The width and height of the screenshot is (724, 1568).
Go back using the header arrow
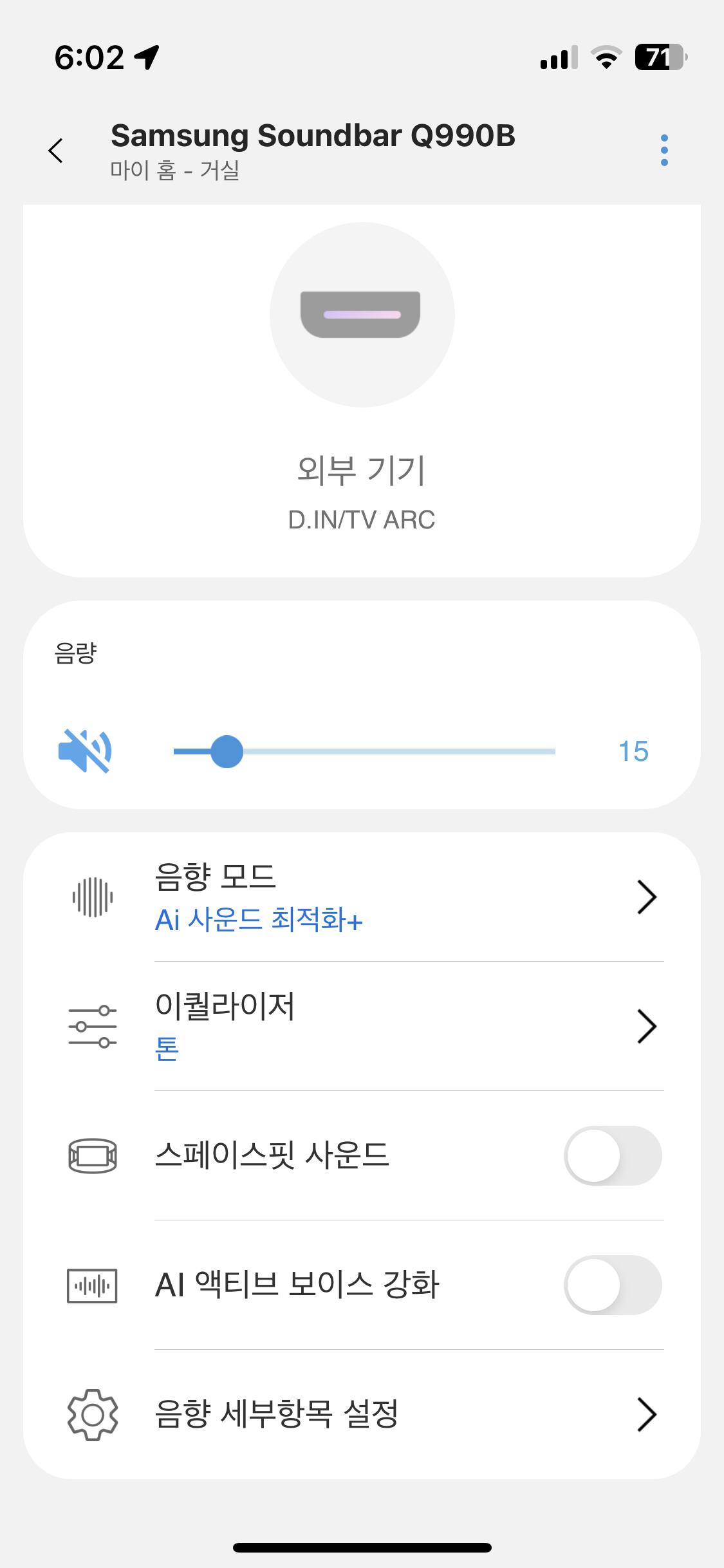tap(57, 151)
